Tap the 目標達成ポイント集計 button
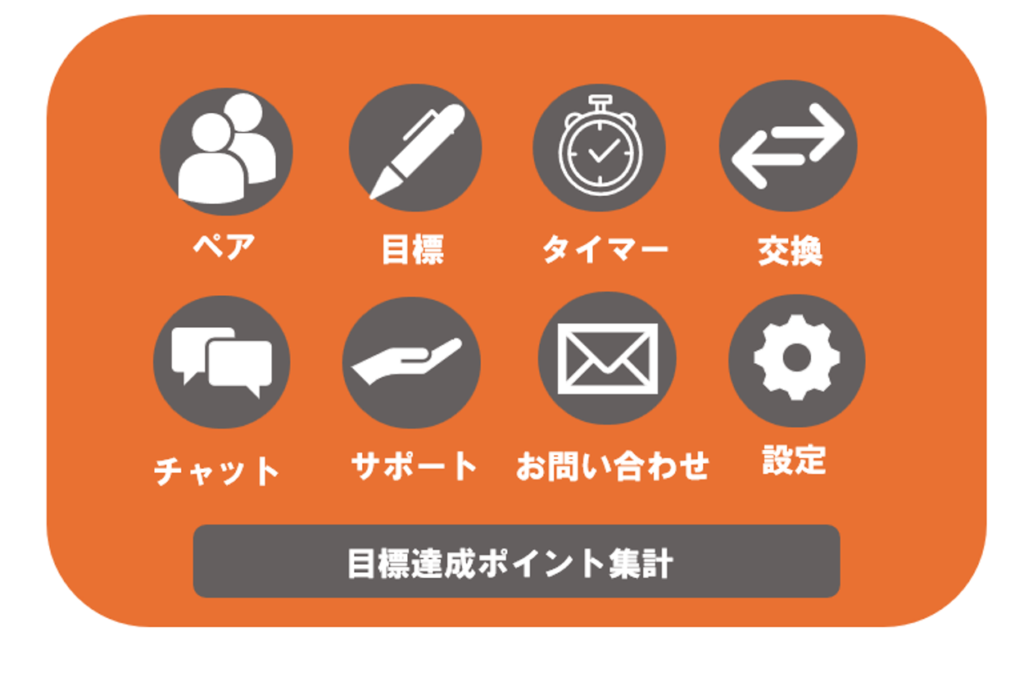The width and height of the screenshot is (1024, 691). click(516, 561)
